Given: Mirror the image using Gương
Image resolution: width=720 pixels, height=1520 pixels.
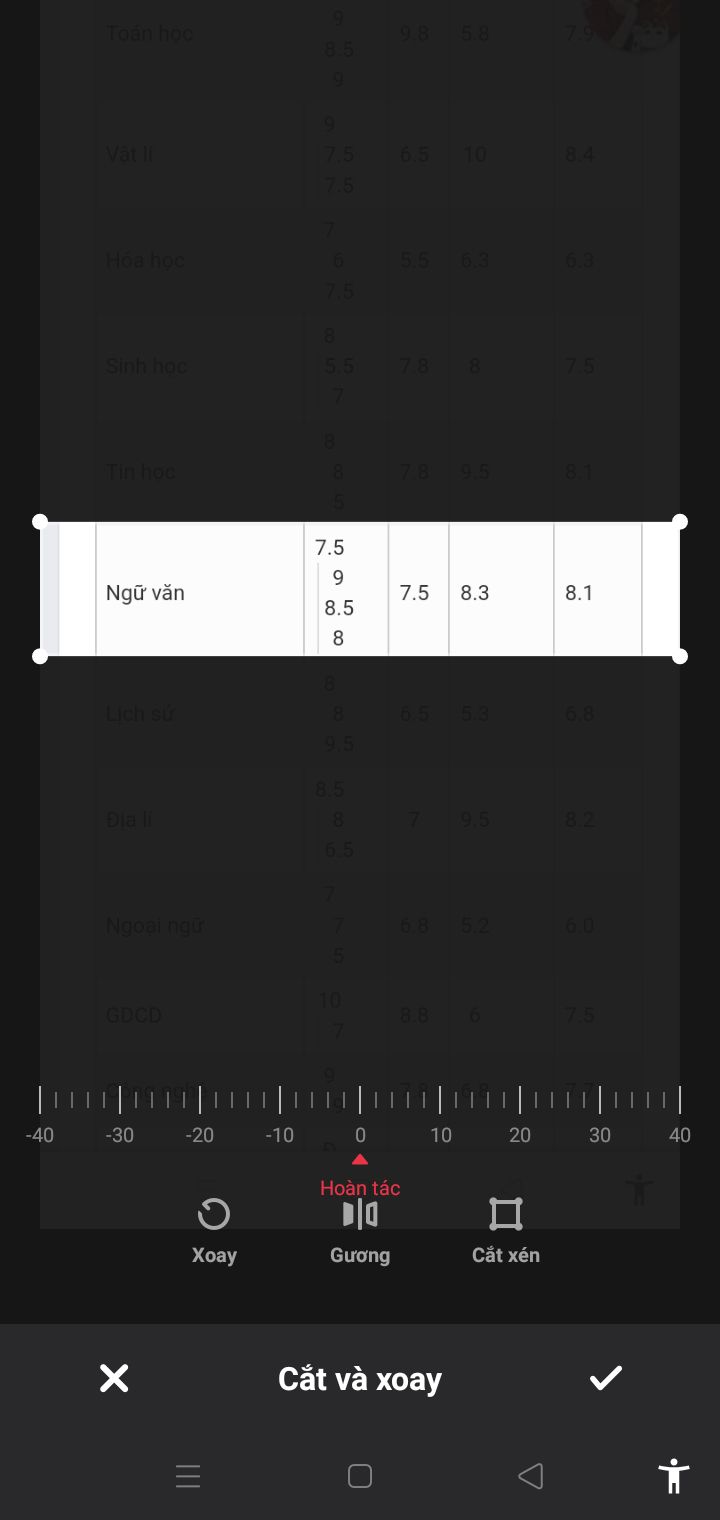Looking at the screenshot, I should (x=360, y=1231).
